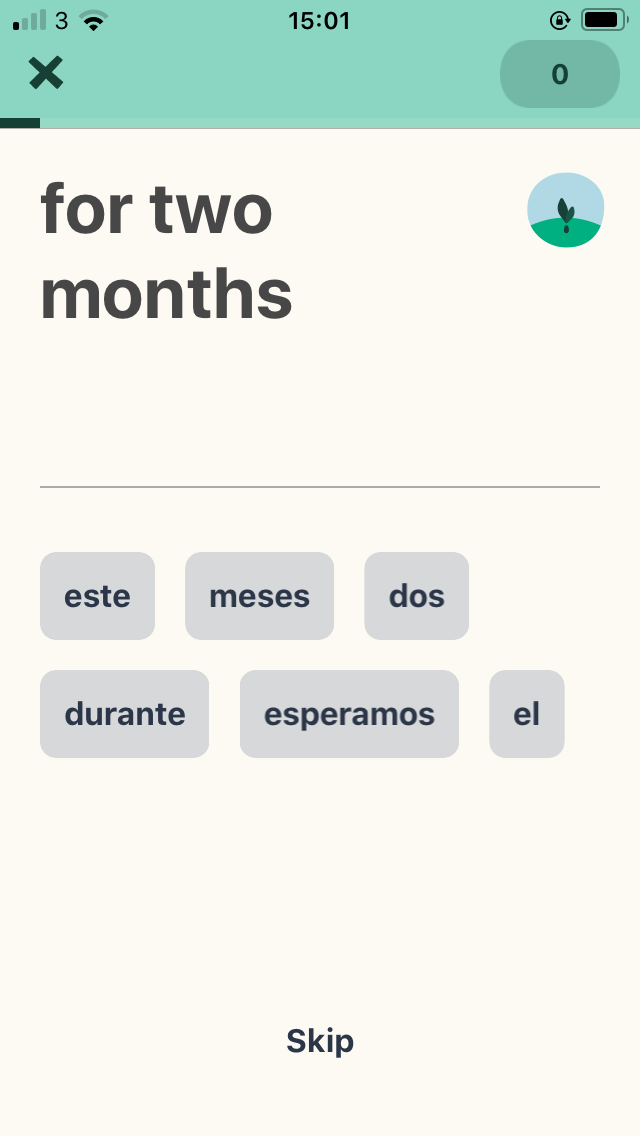Choose the "meses" word tile
Image resolution: width=640 pixels, height=1136 pixels.
click(259, 596)
